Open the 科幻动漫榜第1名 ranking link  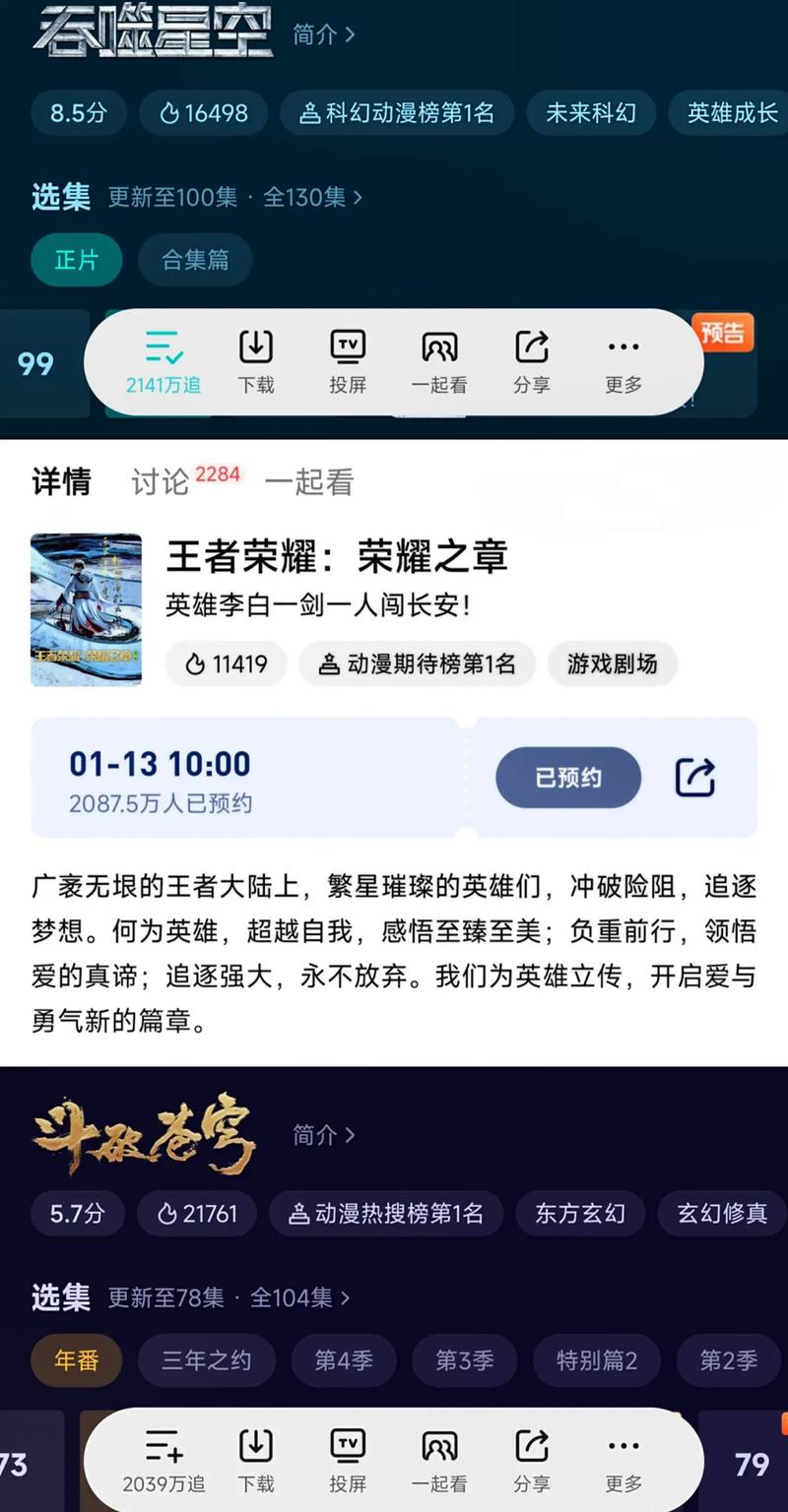pyautogui.click(x=397, y=113)
